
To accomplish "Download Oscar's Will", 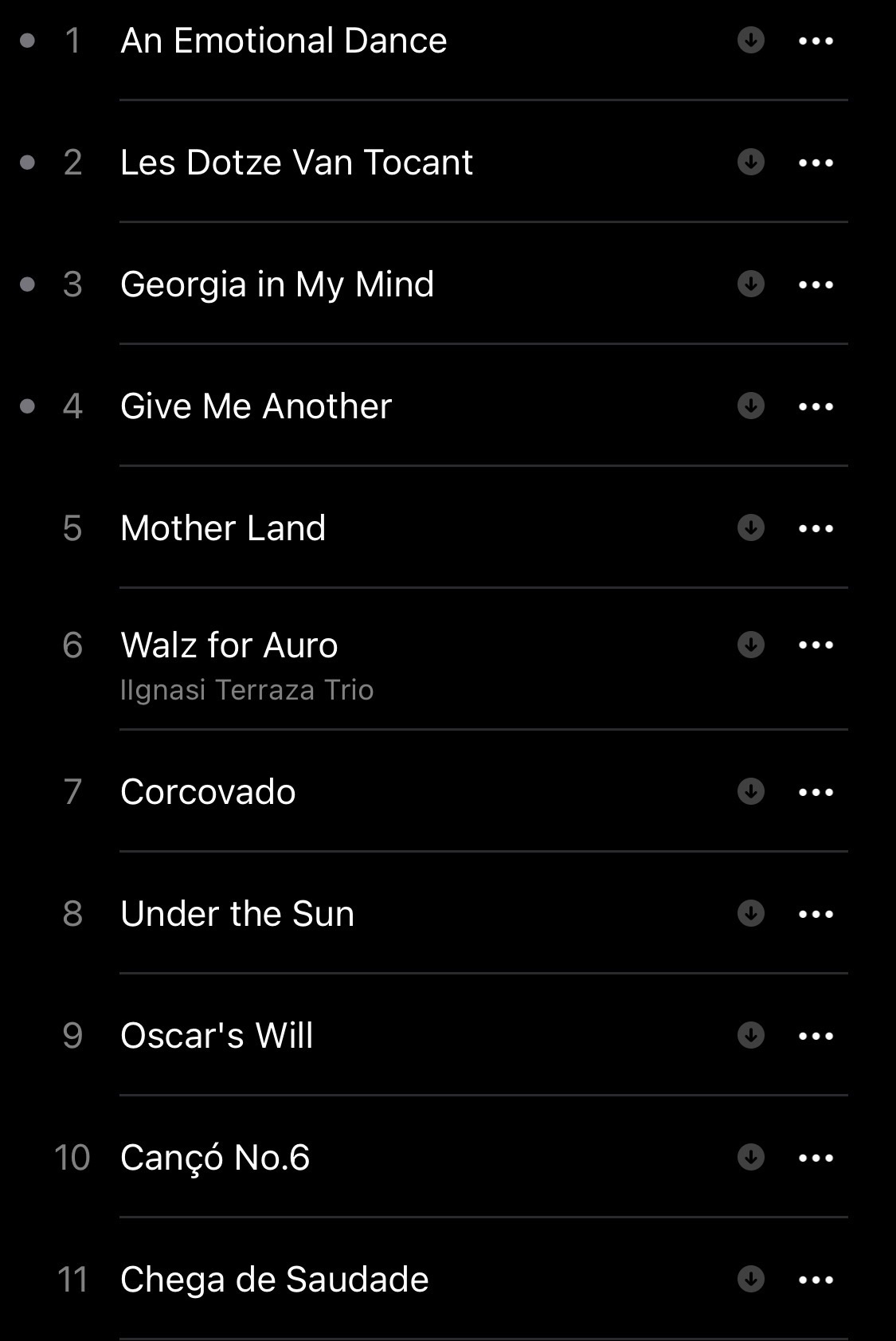I will (x=750, y=1036).
